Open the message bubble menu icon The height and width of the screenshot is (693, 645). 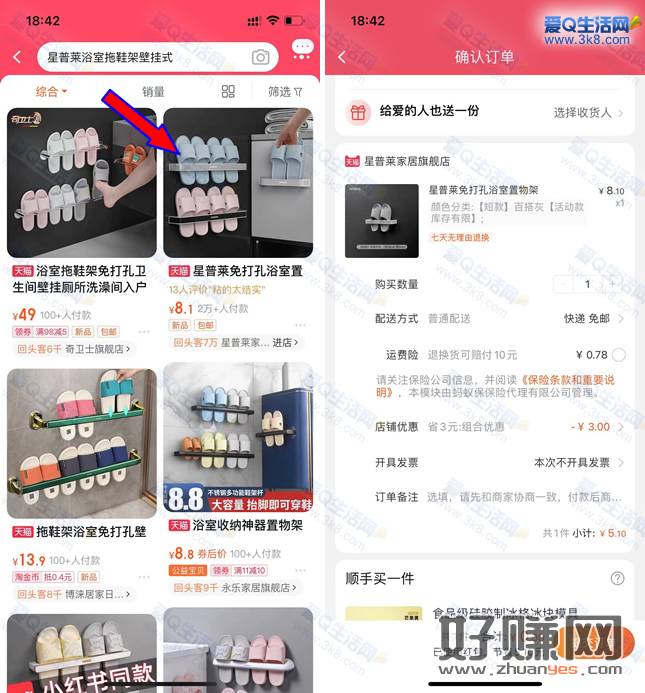click(x=302, y=50)
